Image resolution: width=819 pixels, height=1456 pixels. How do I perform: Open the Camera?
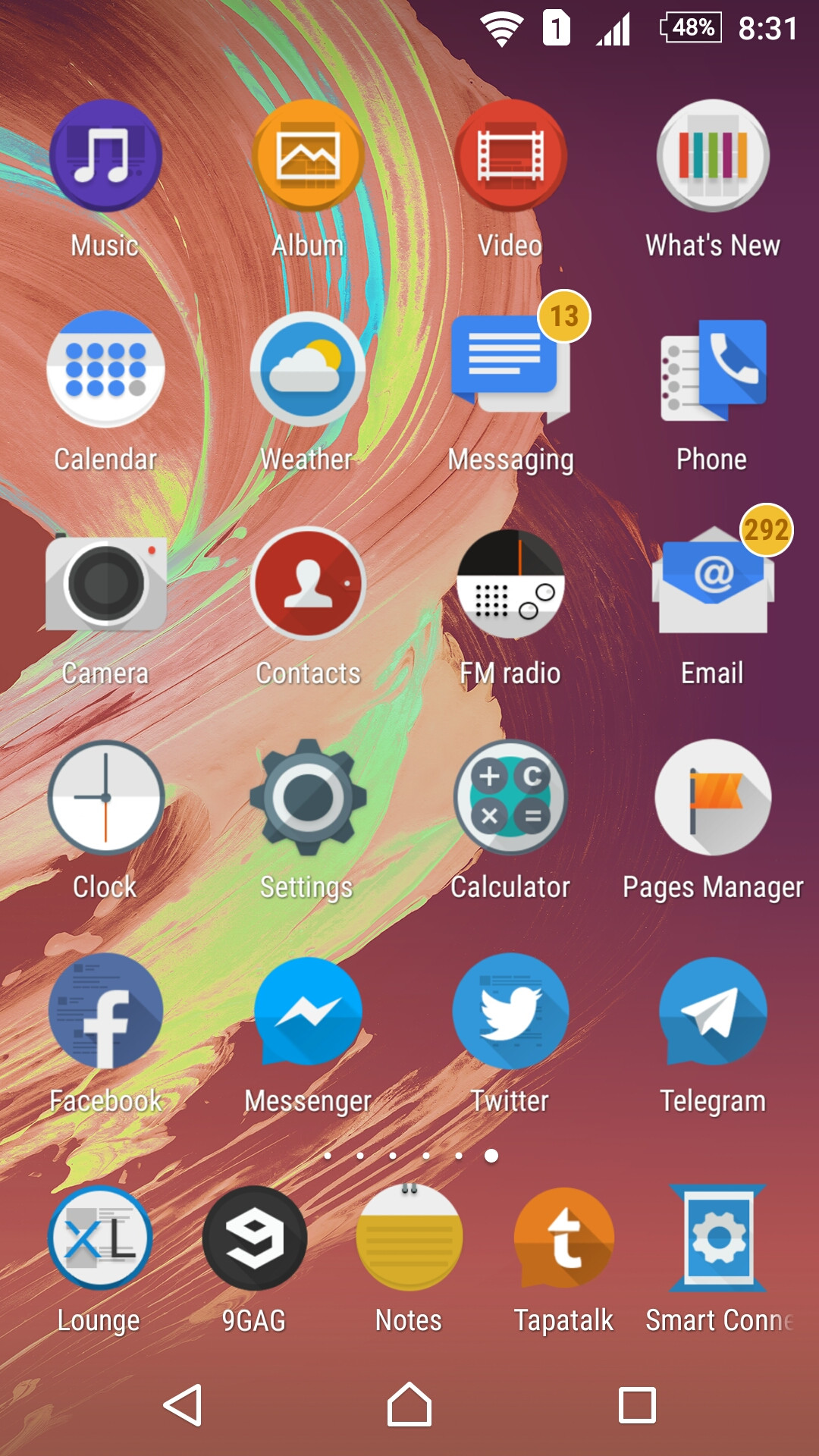pos(104,584)
